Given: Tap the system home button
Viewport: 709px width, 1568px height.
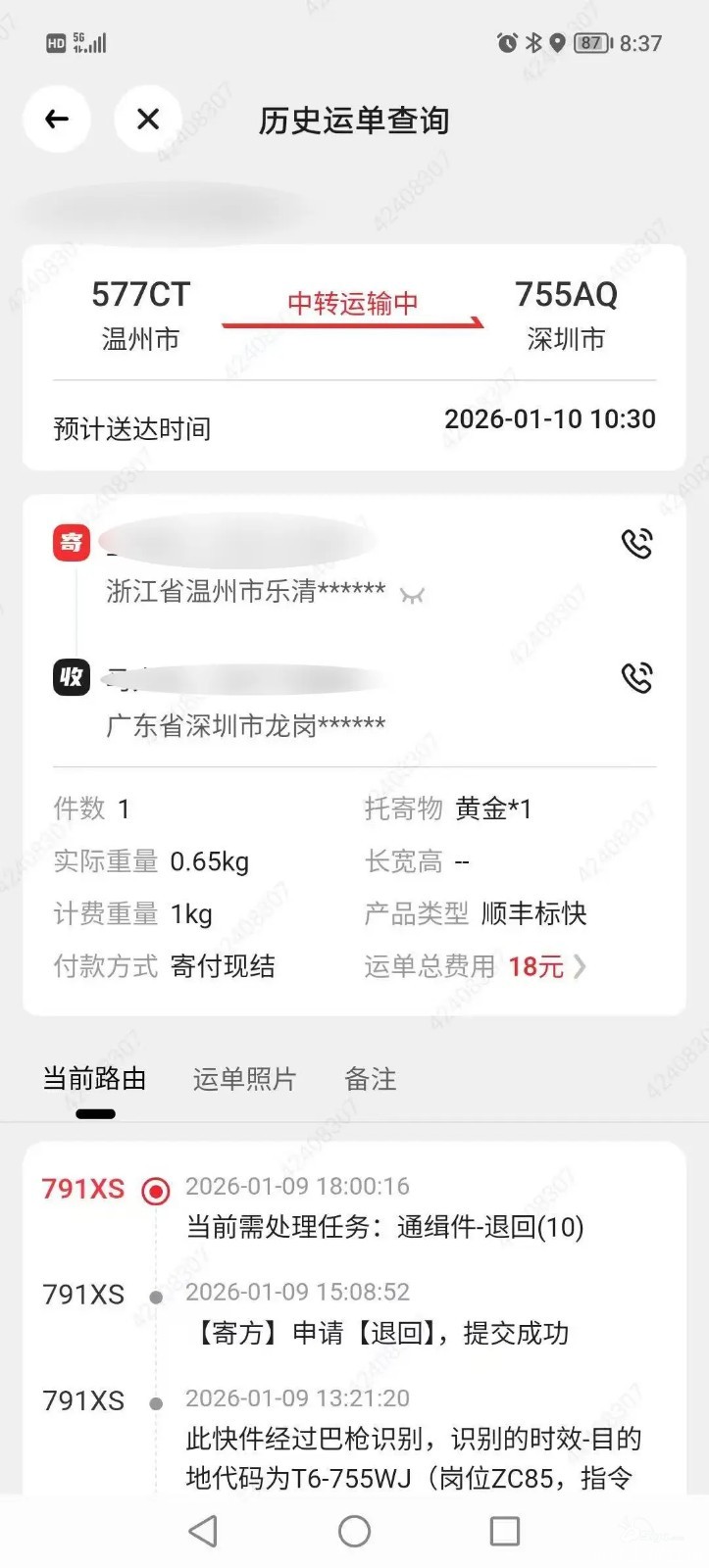Looking at the screenshot, I should point(354,1531).
